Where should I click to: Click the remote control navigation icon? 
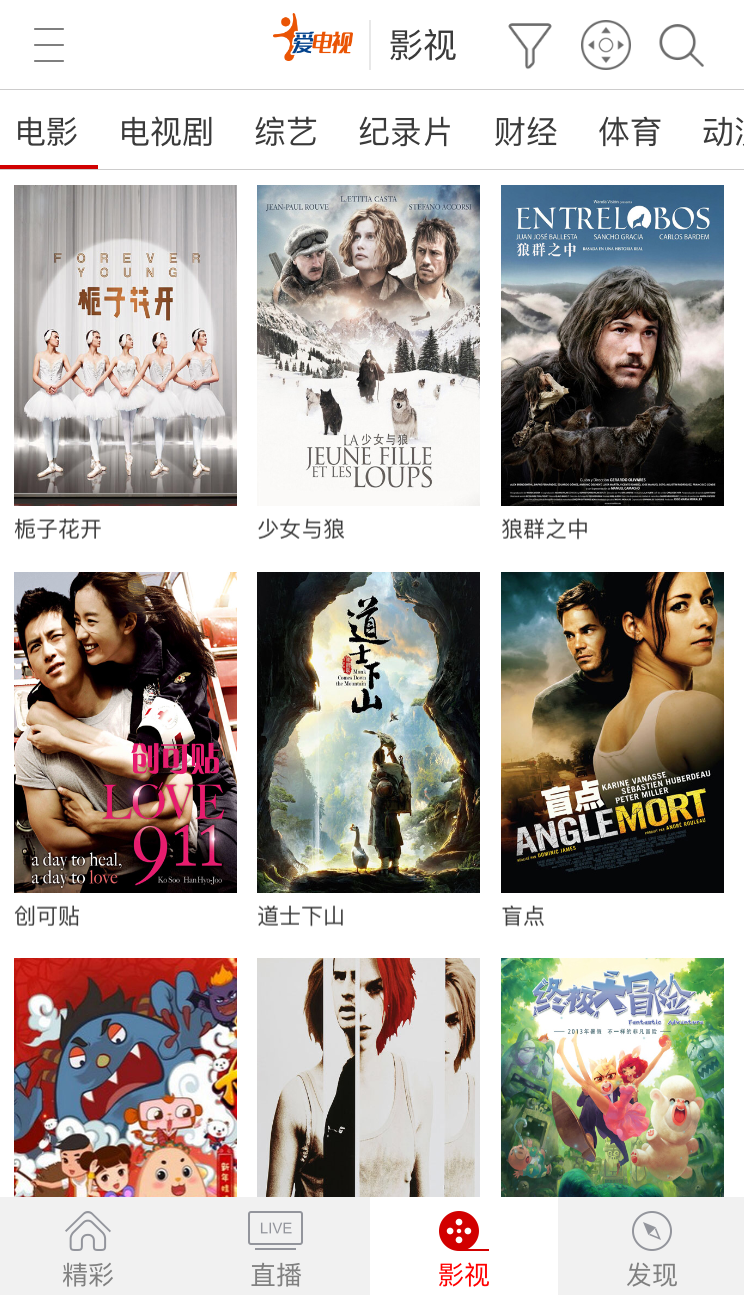coord(605,44)
